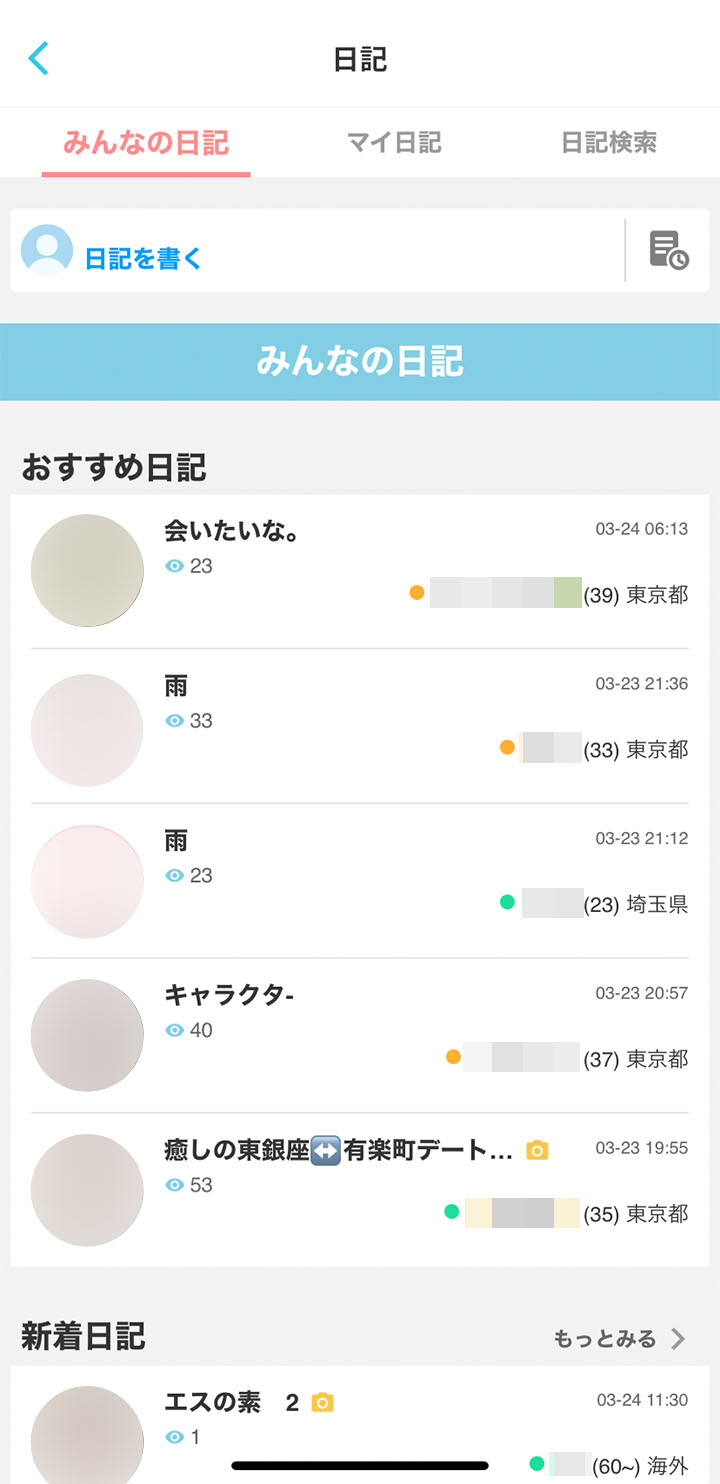Go back using the top-left arrow
This screenshot has width=720, height=1484.
pyautogui.click(x=38, y=59)
